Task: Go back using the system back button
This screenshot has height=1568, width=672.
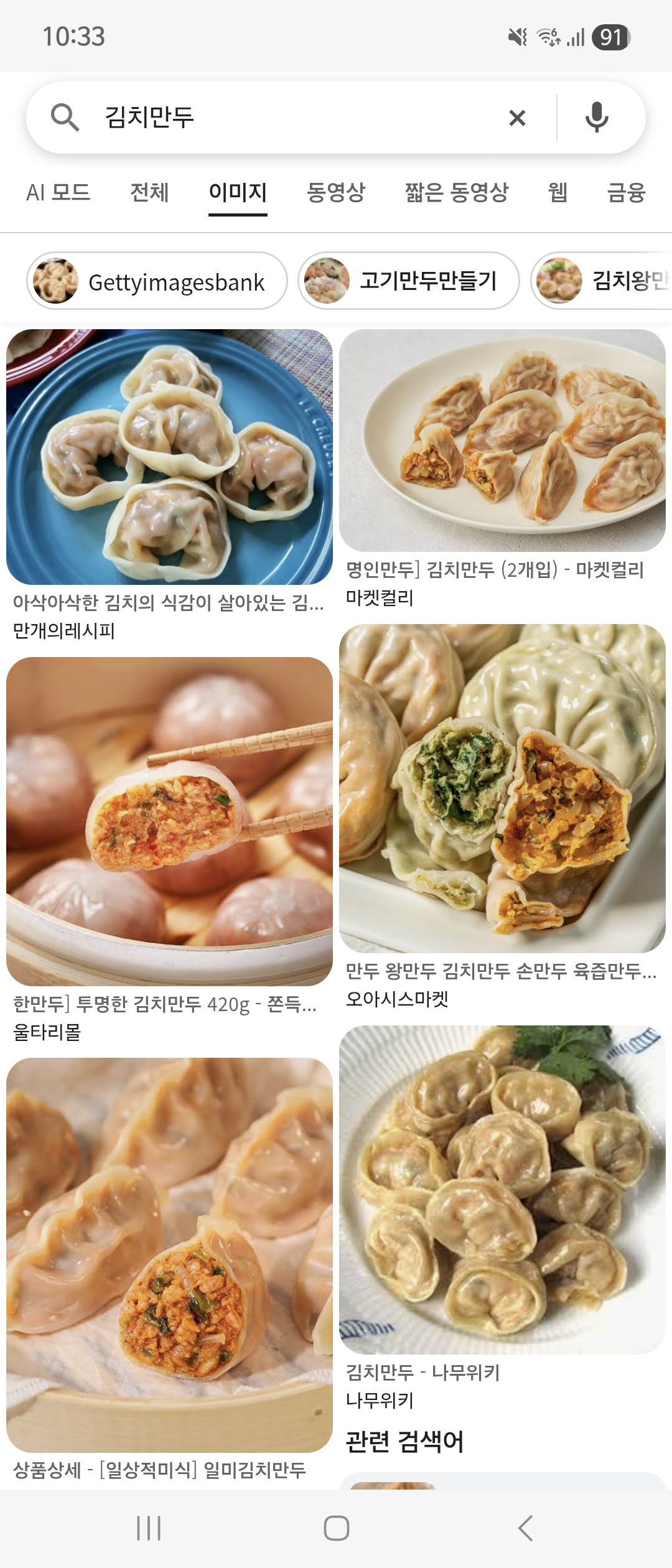Action: click(525, 1528)
